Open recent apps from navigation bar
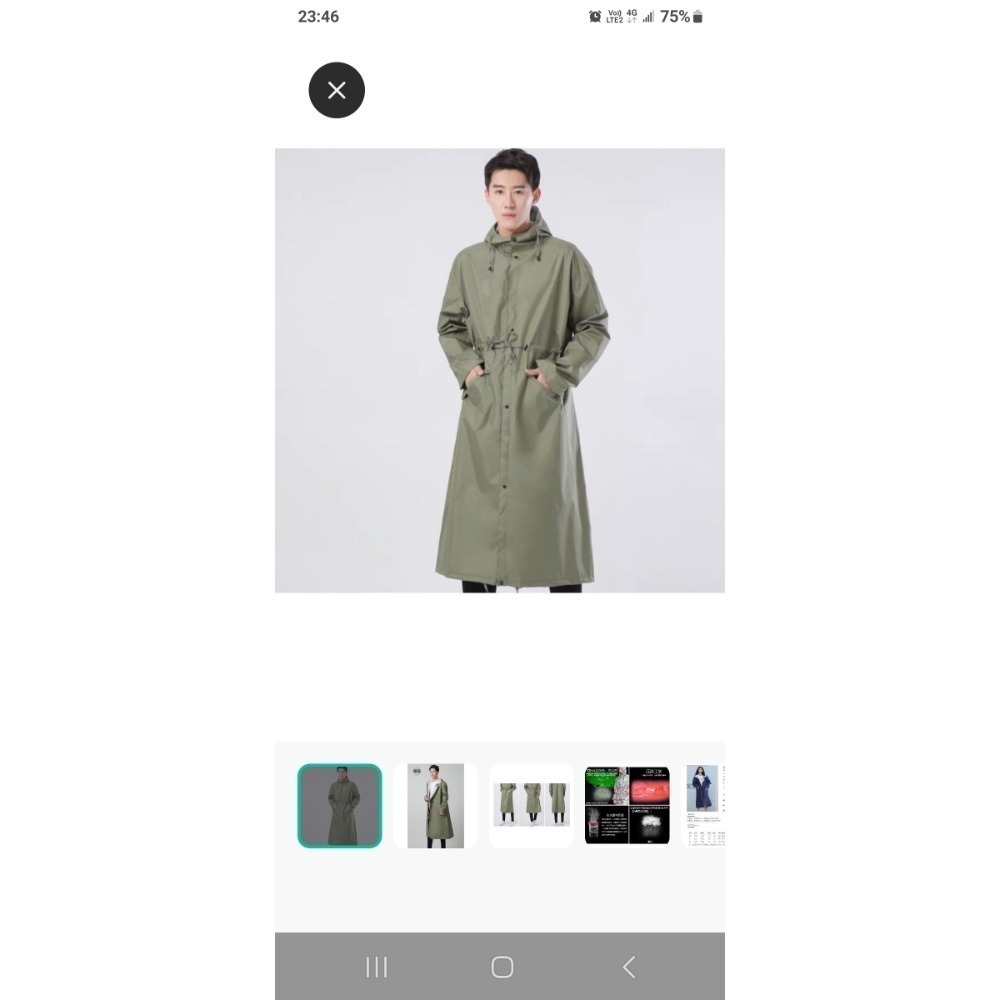1000x1000 pixels. 376,967
